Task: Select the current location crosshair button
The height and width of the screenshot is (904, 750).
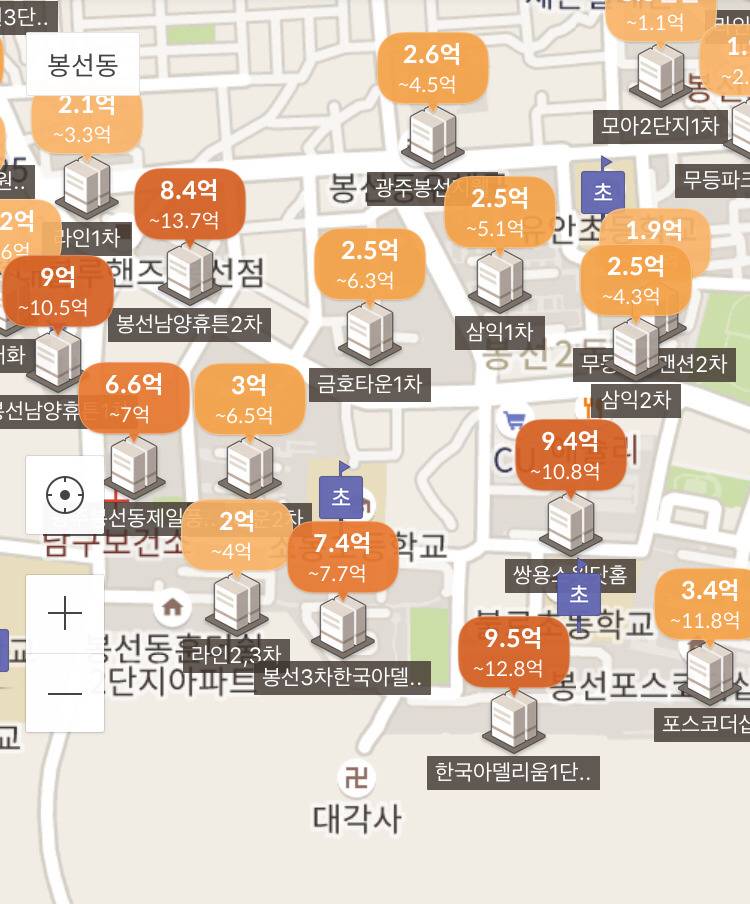Action: [63, 493]
